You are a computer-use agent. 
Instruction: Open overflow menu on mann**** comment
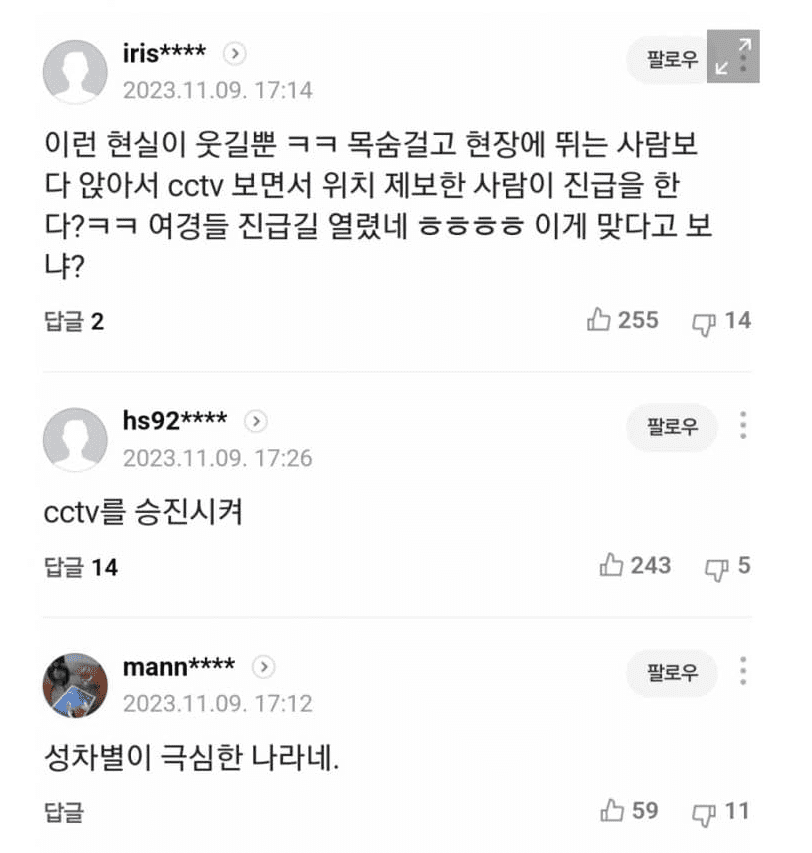[743, 671]
